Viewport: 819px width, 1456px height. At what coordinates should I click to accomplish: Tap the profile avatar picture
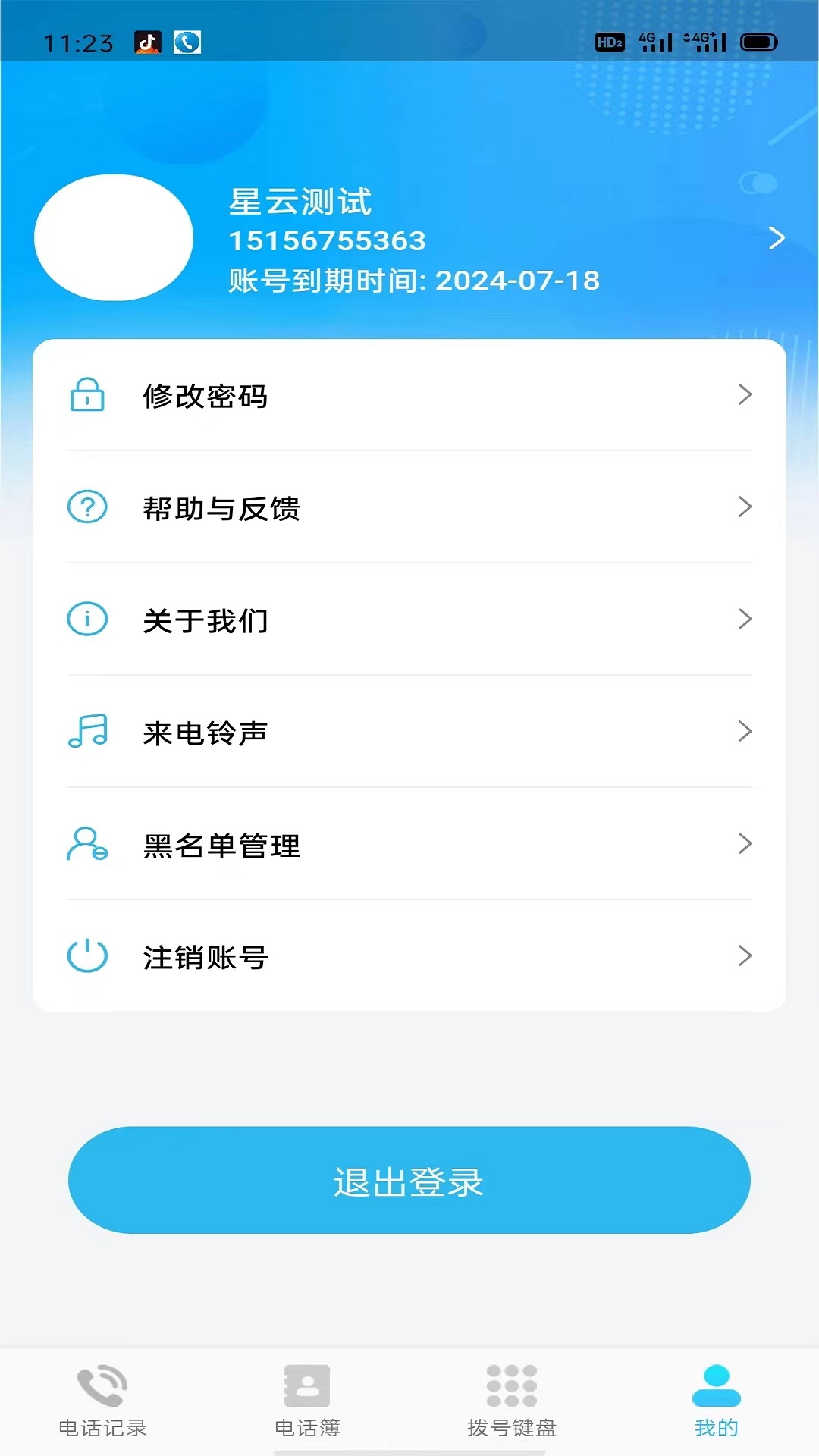point(114,237)
